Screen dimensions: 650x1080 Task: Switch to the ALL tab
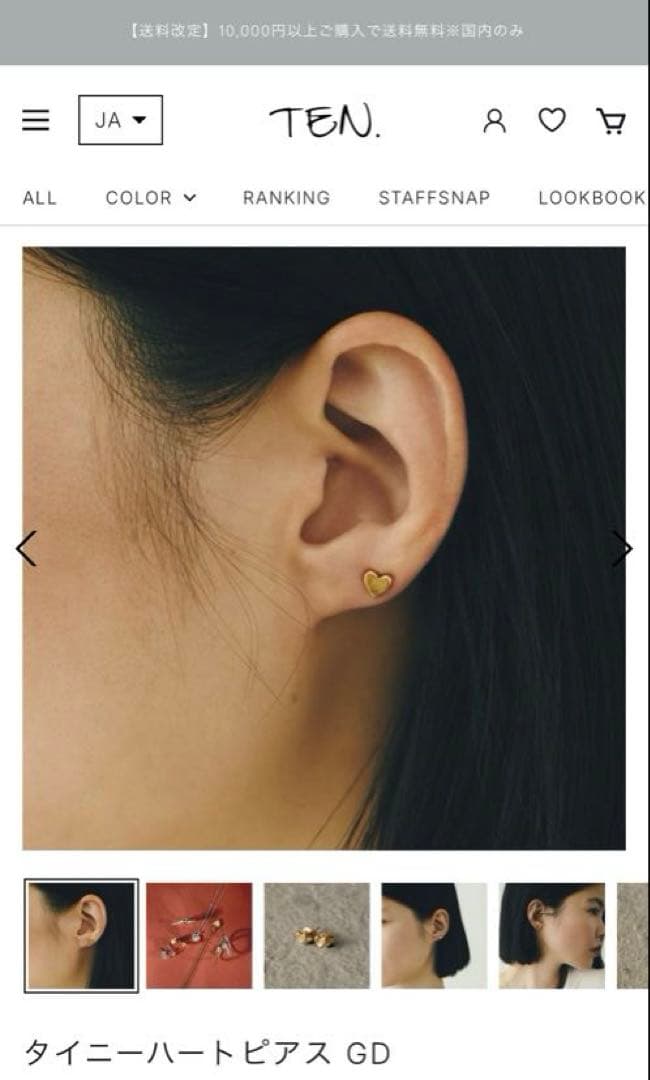(39, 198)
